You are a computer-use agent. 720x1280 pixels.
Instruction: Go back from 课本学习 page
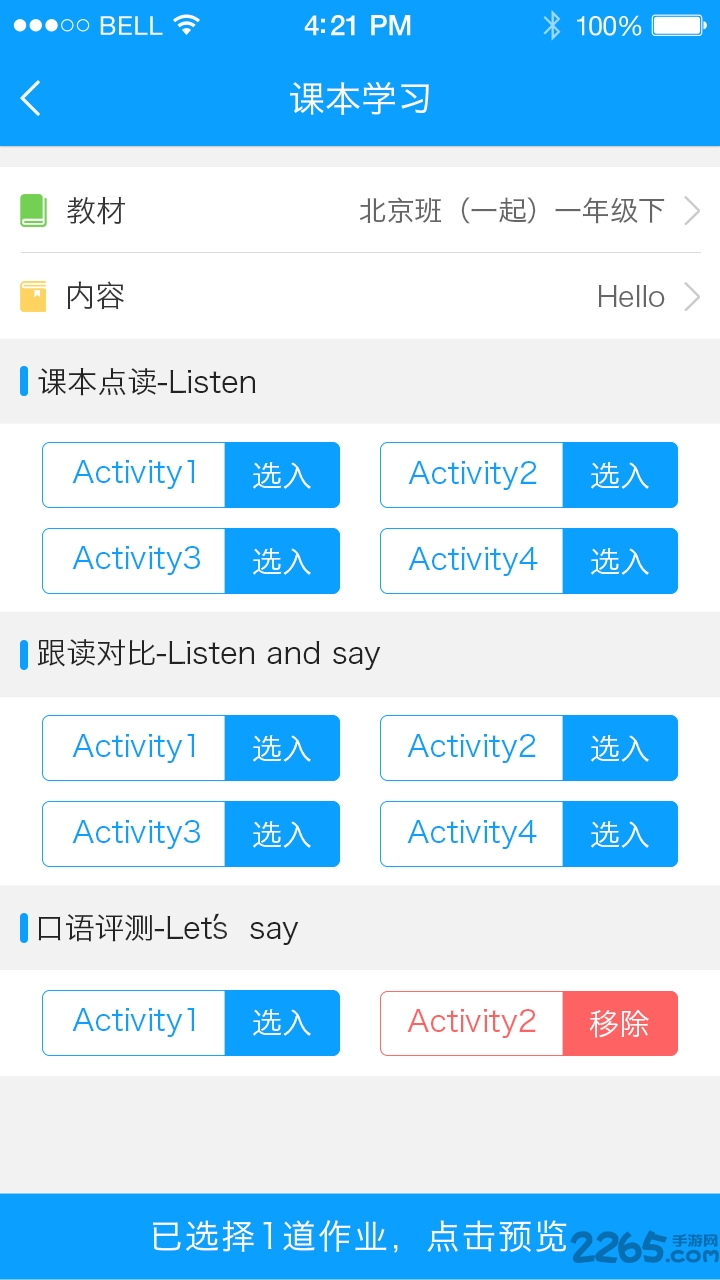click(31, 98)
